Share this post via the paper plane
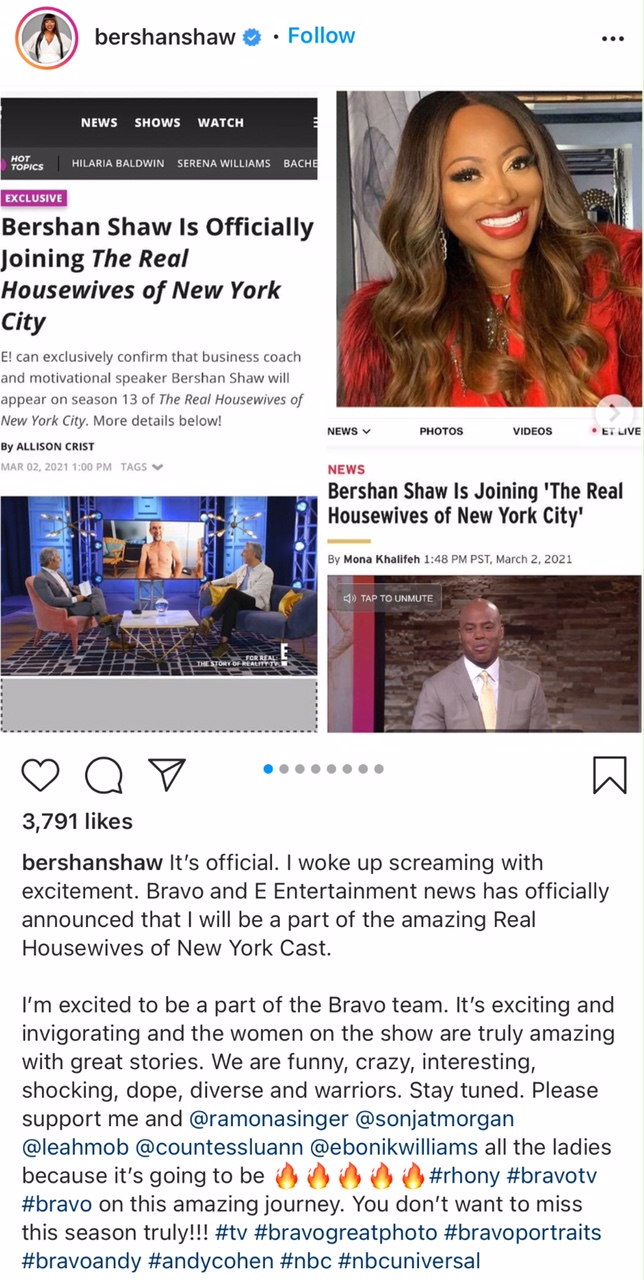The width and height of the screenshot is (644, 1280). [x=166, y=774]
